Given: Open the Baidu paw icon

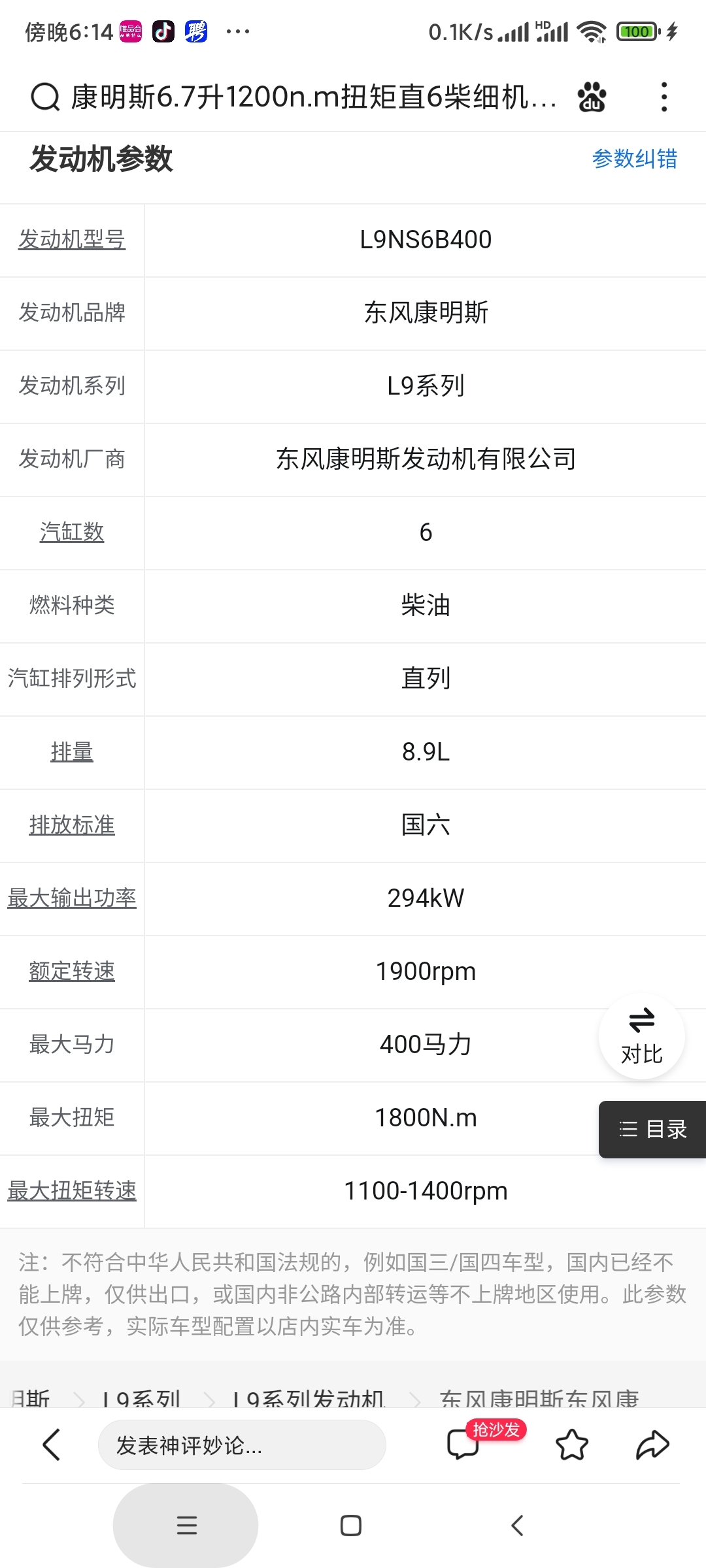Looking at the screenshot, I should tap(592, 98).
